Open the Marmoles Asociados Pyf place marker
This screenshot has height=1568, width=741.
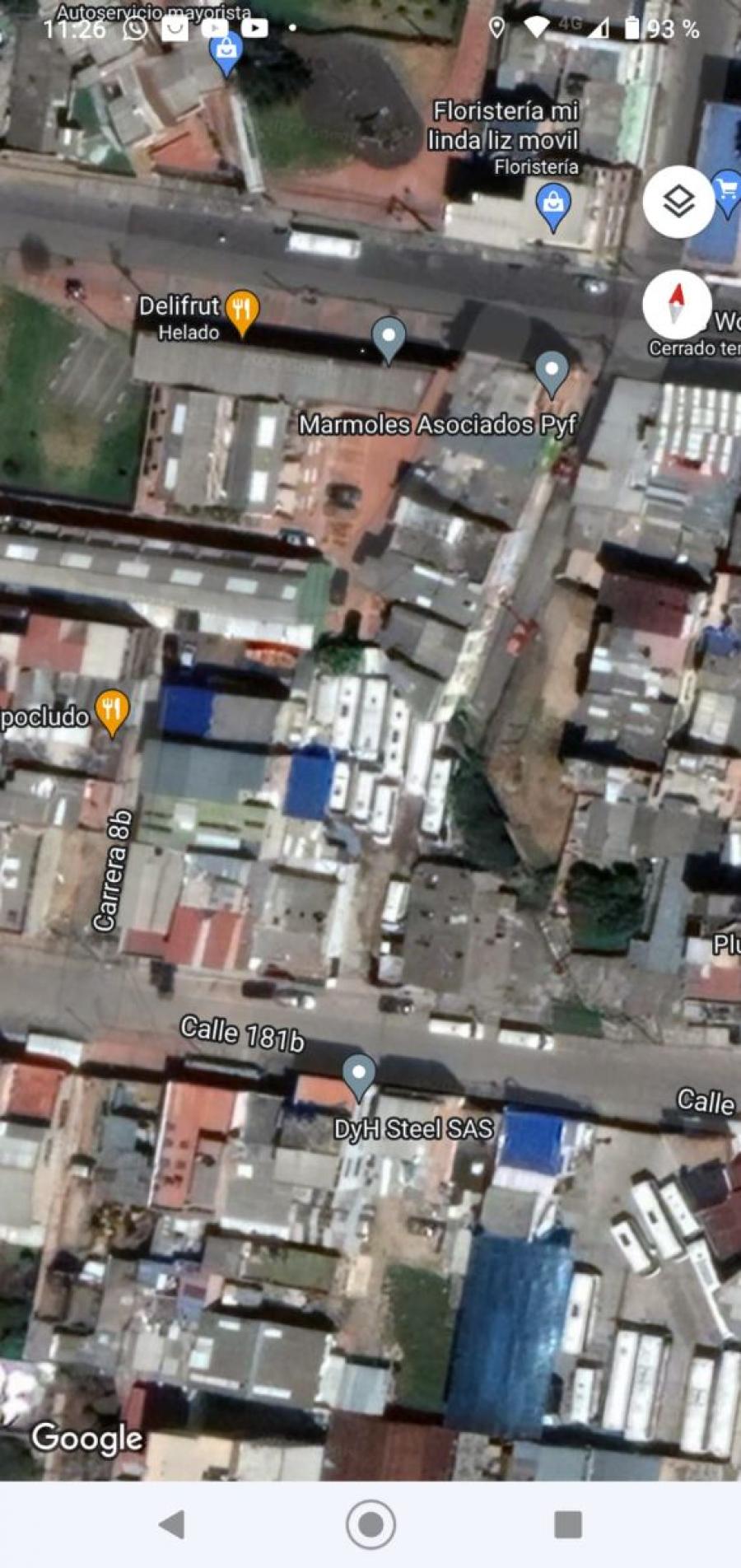pyautogui.click(x=552, y=373)
